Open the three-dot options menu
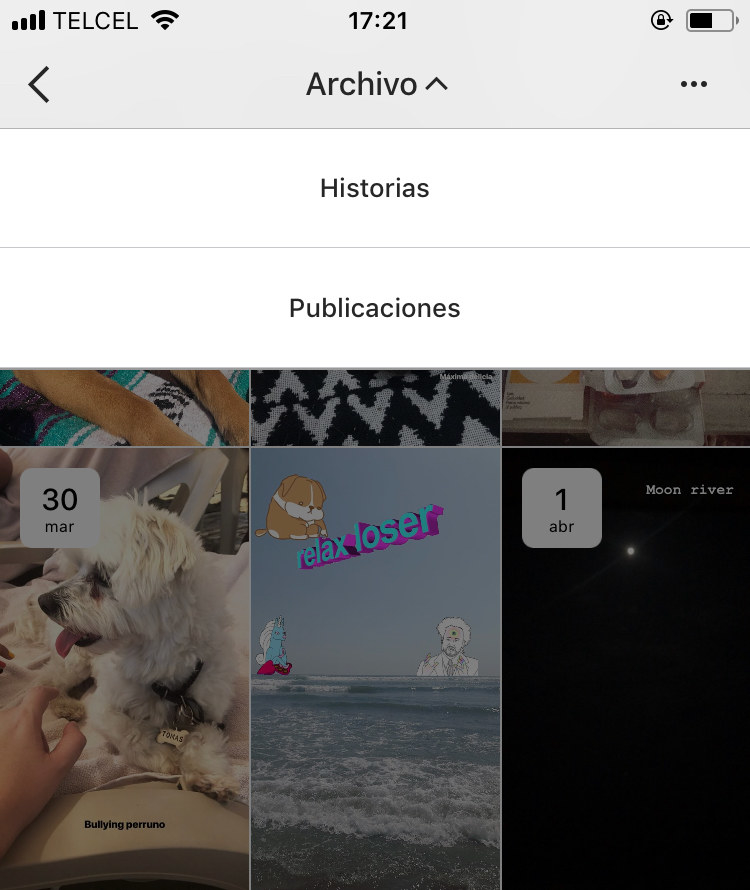Viewport: 750px width, 890px height. pyautogui.click(x=693, y=85)
